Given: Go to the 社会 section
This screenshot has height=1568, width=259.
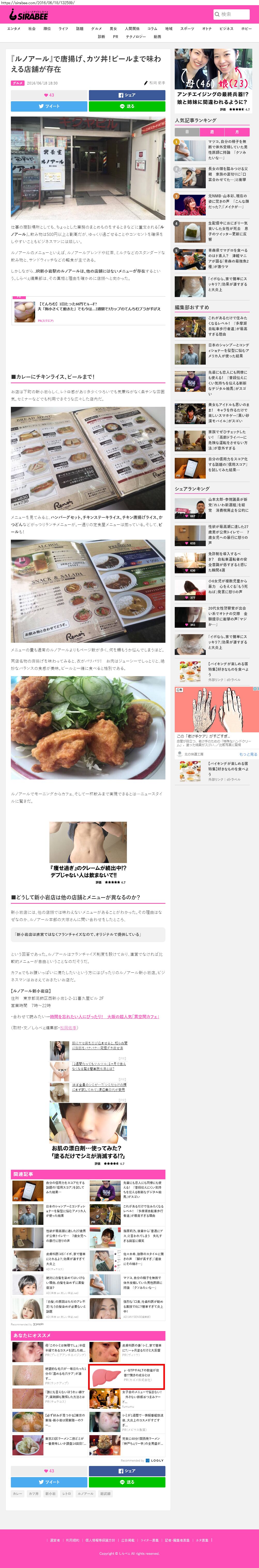Looking at the screenshot, I should (32, 28).
